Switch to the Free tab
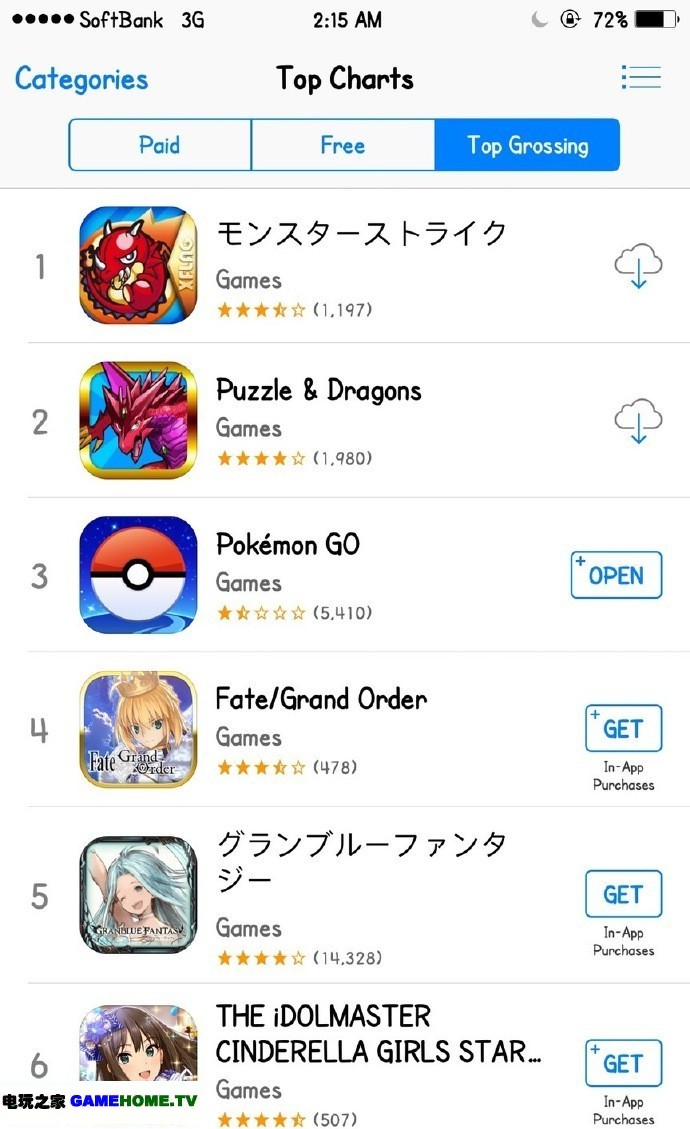The image size is (690, 1129). [x=342, y=146]
